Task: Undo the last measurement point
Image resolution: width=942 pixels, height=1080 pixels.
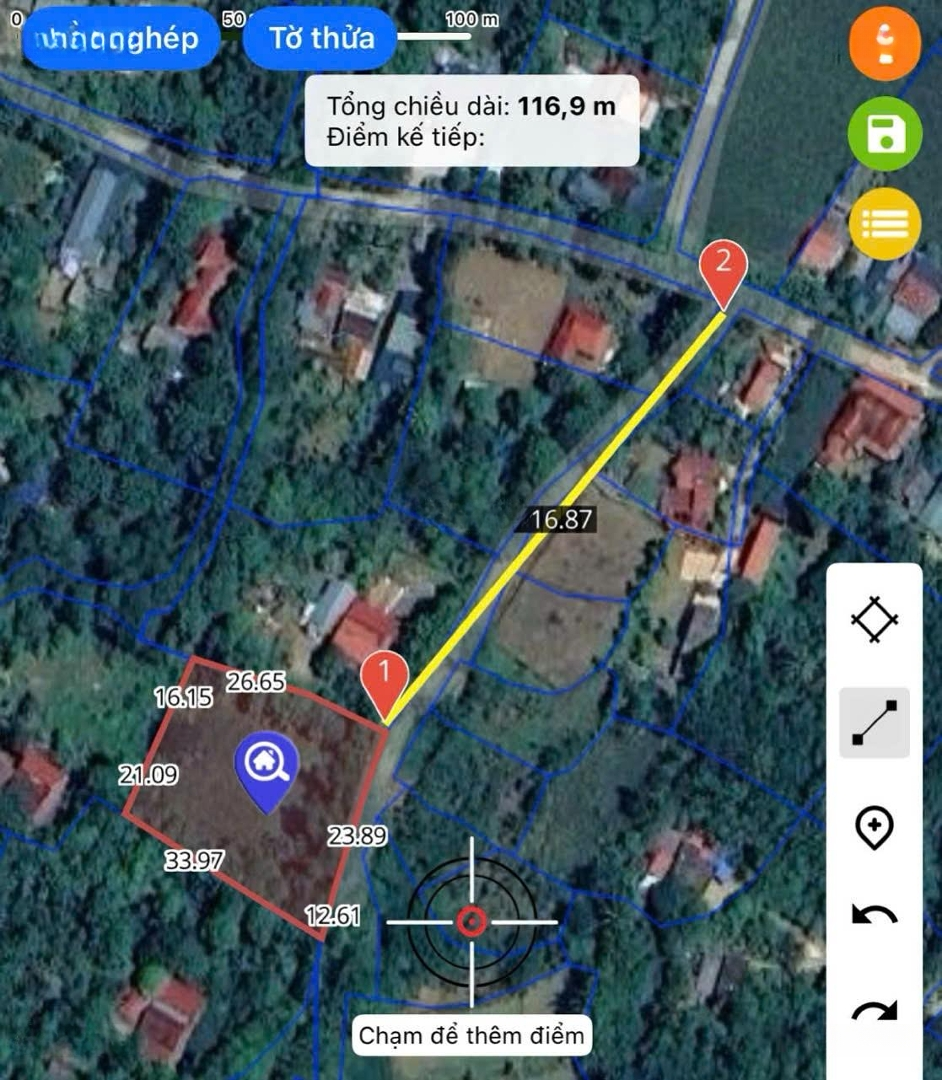Action: click(x=874, y=915)
